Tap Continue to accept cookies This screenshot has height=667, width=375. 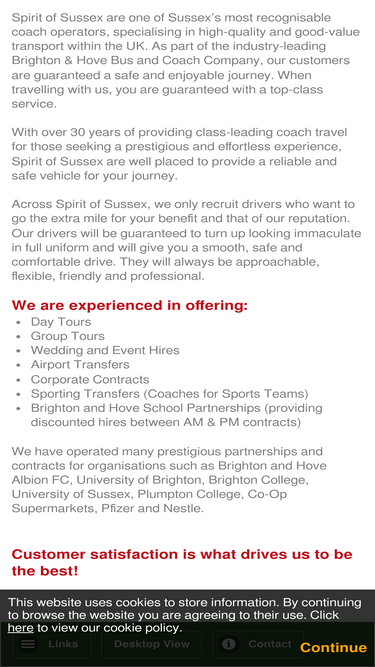click(x=333, y=647)
